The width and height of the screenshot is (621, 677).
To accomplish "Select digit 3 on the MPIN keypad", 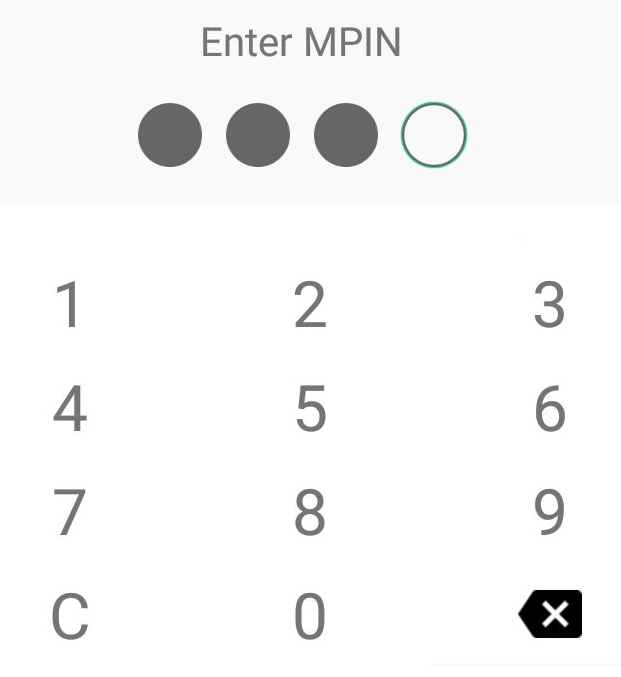I will pos(549,305).
